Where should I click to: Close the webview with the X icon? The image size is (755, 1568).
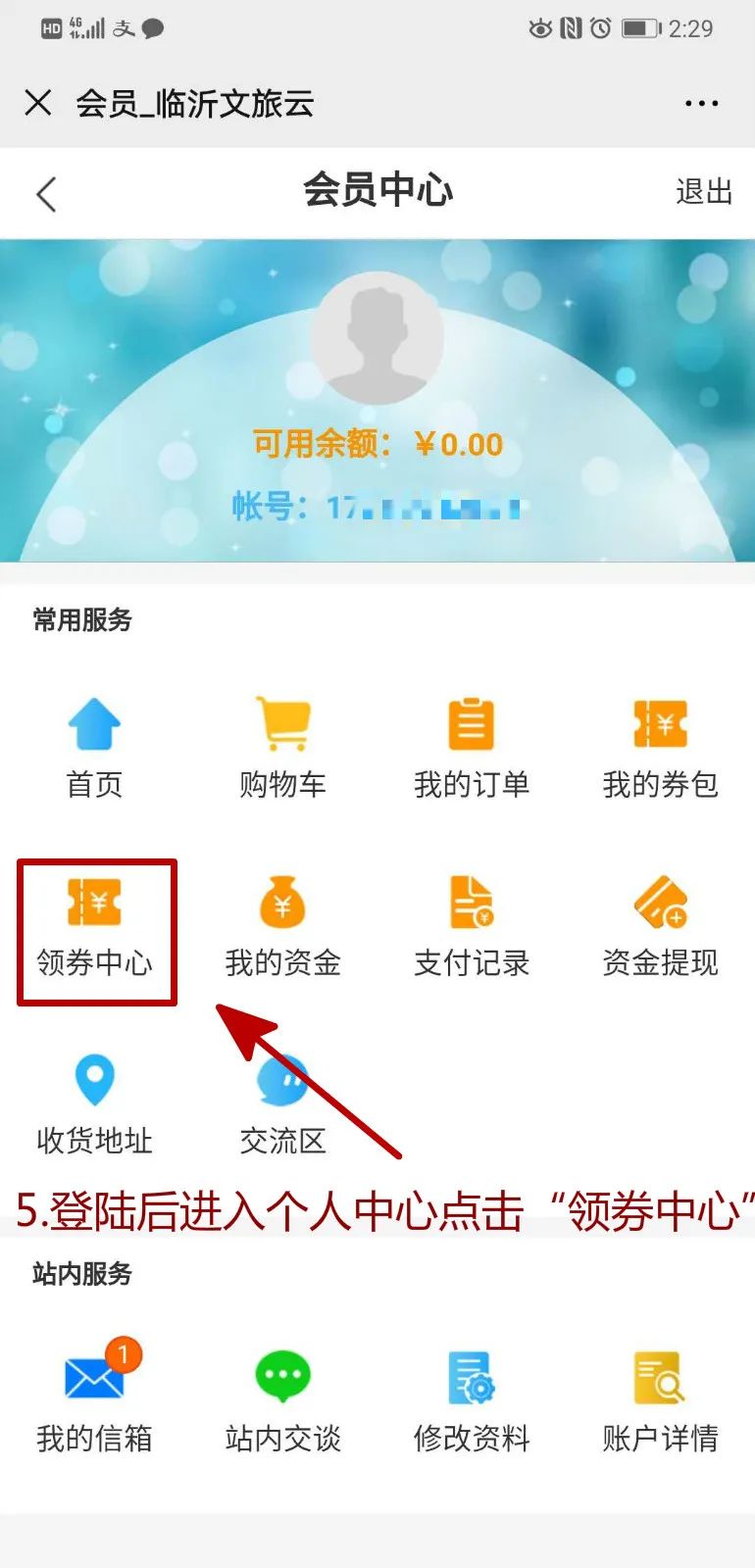[38, 103]
